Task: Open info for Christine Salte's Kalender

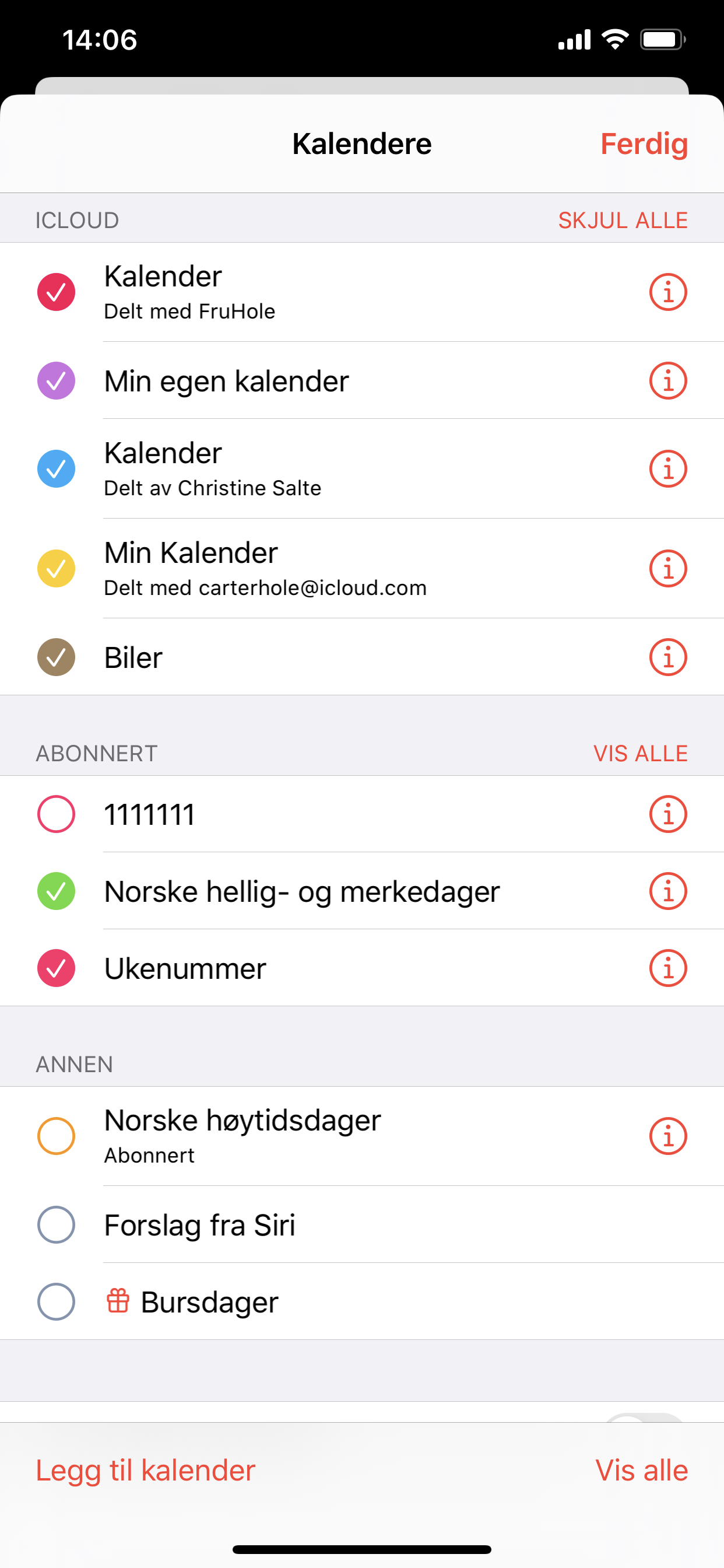Action: pos(667,468)
